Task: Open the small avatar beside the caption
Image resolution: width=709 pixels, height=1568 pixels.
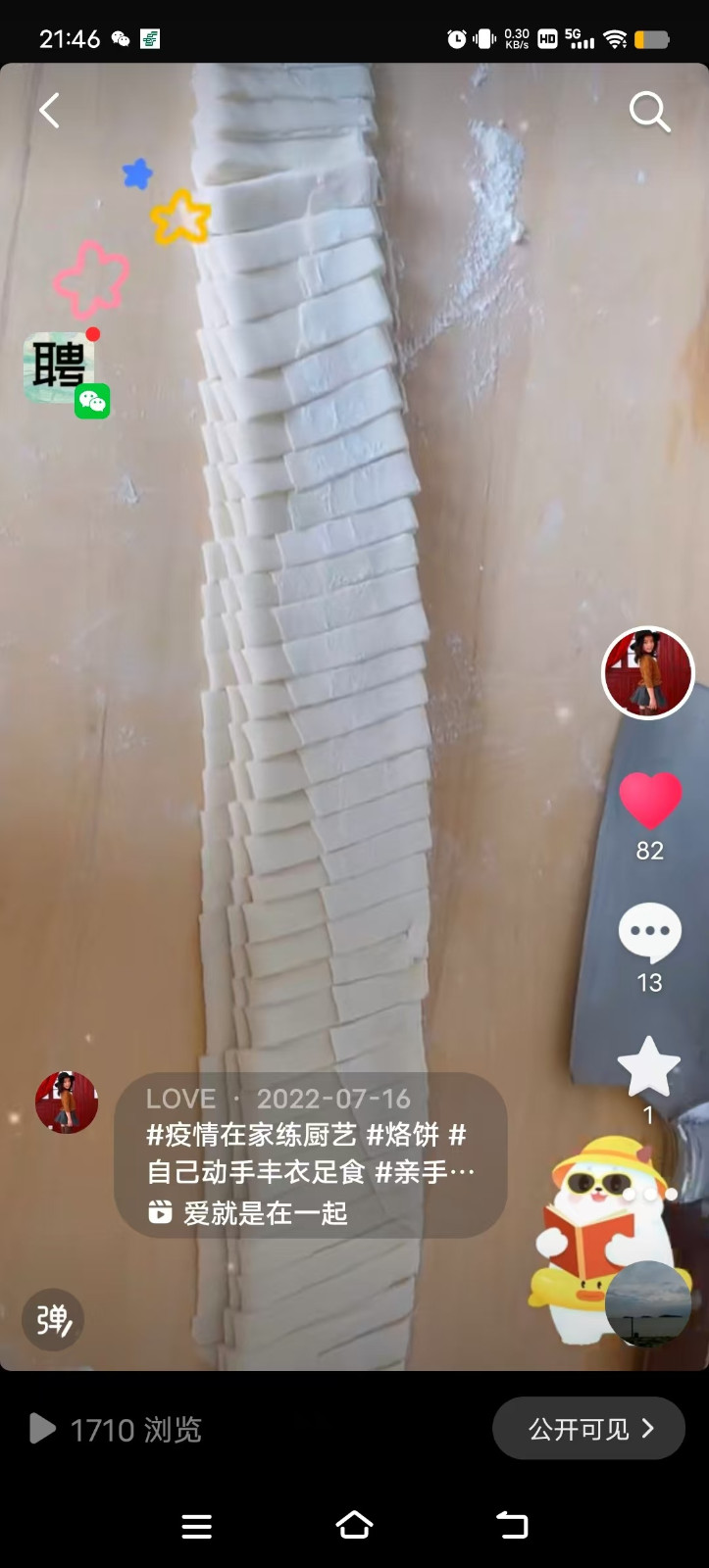Action: pyautogui.click(x=67, y=1102)
